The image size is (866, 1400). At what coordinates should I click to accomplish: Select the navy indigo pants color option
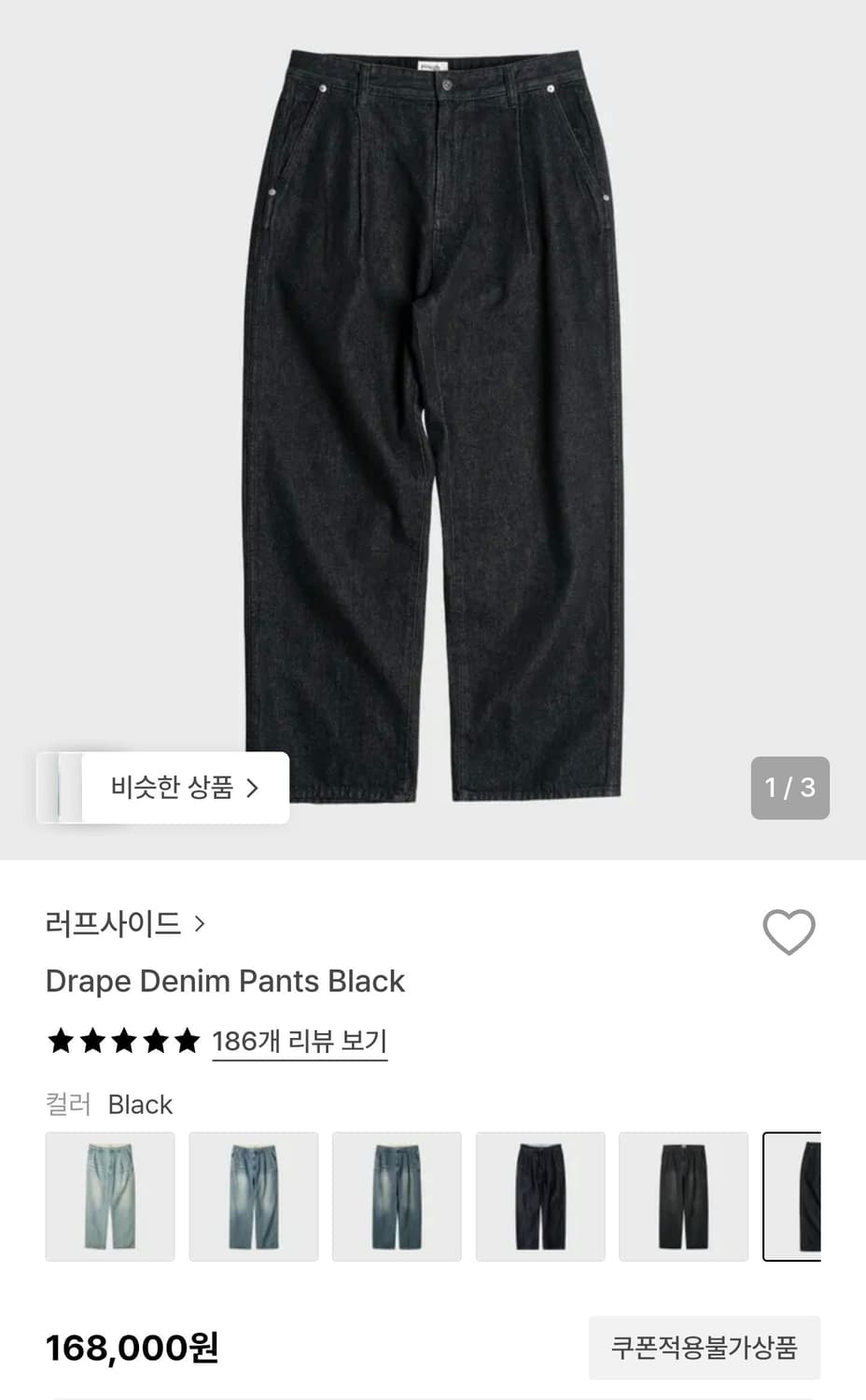coord(540,1197)
